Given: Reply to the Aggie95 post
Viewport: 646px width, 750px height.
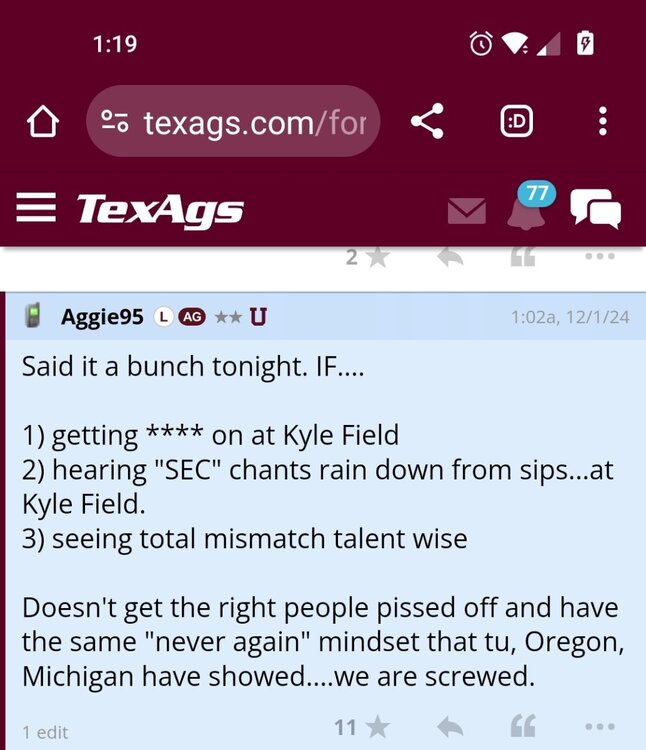Looking at the screenshot, I should coord(450,727).
